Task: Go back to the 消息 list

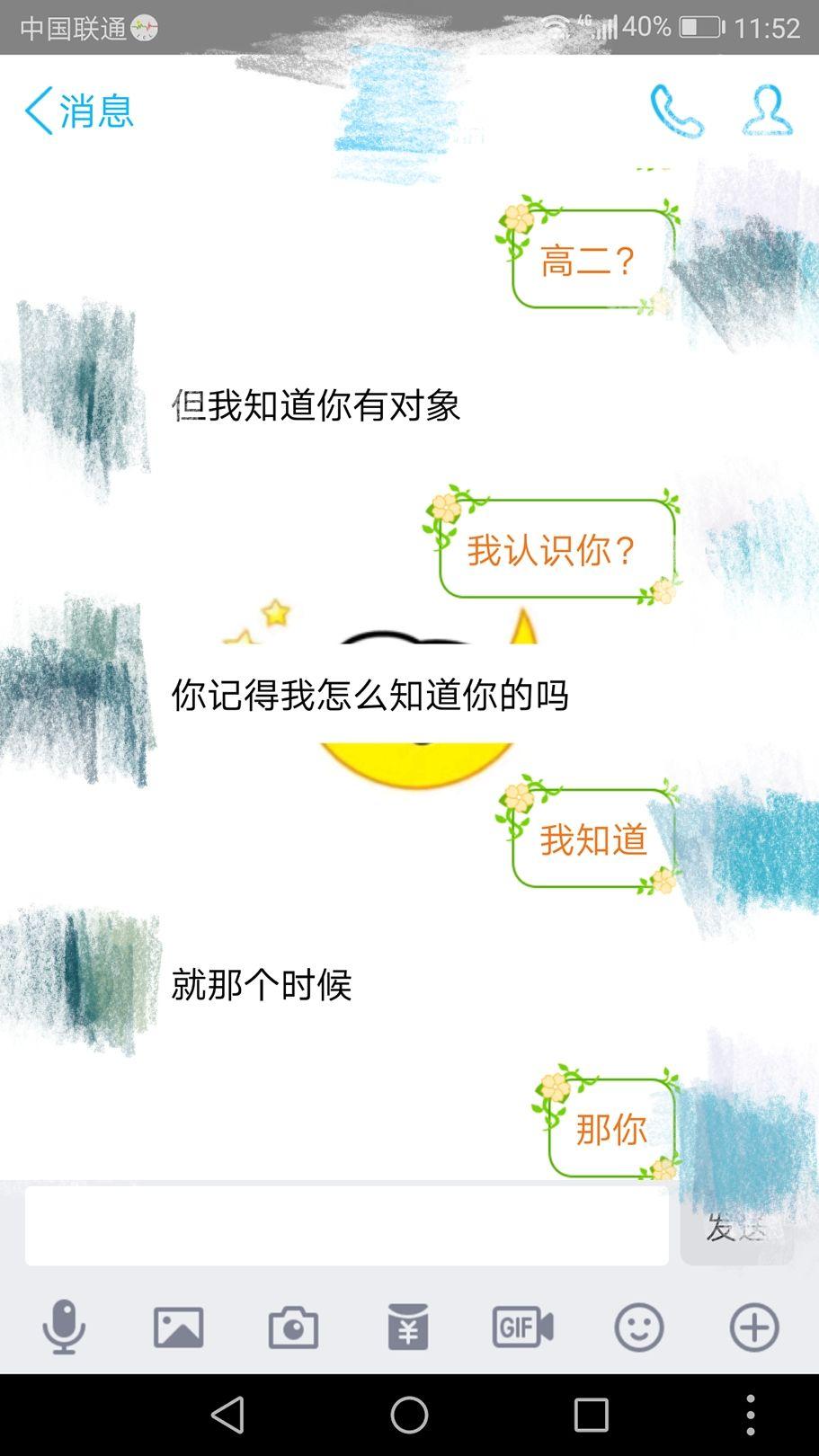Action: pos(78,111)
